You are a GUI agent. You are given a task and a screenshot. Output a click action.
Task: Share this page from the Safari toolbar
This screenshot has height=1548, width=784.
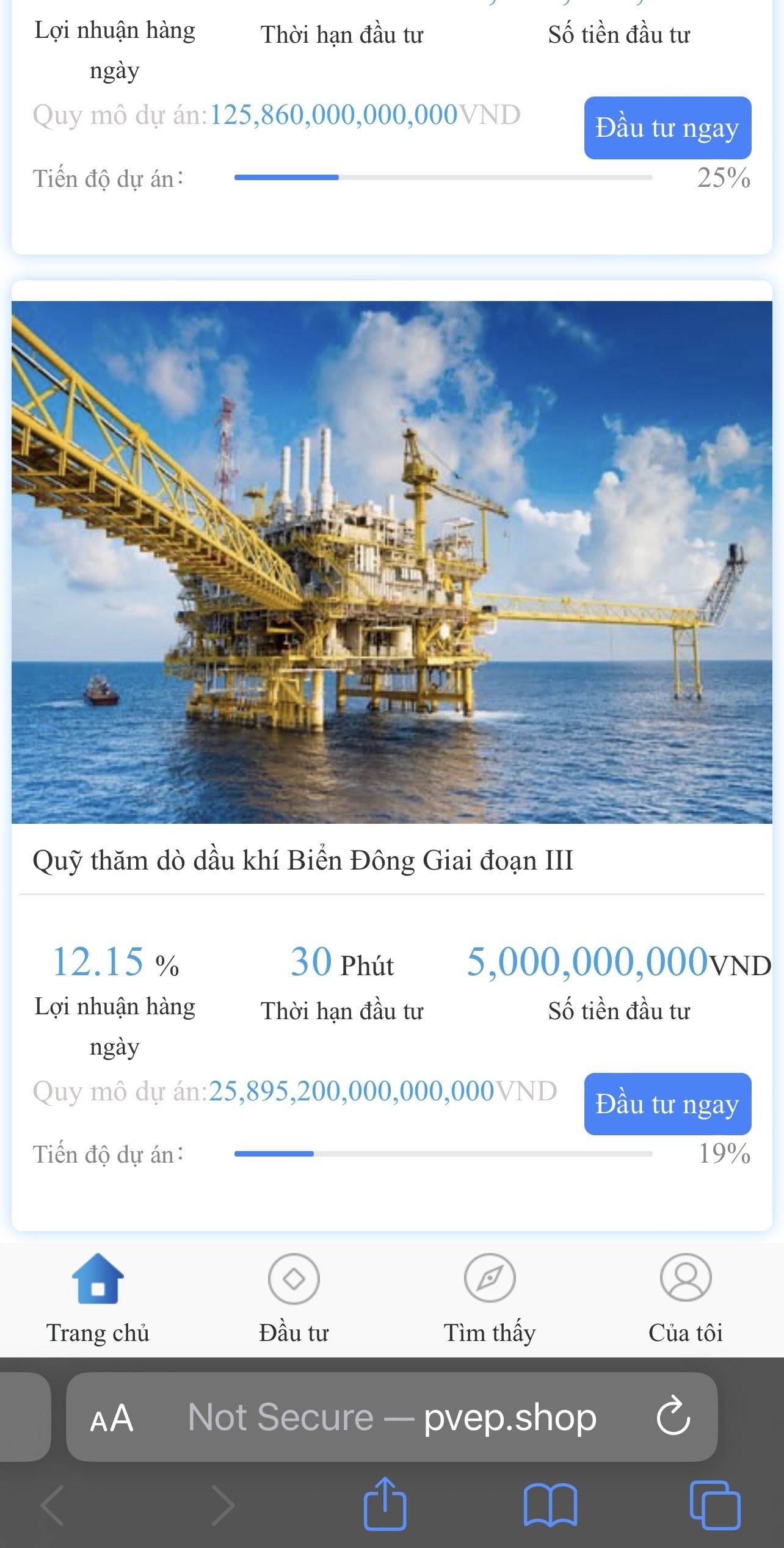[385, 1503]
